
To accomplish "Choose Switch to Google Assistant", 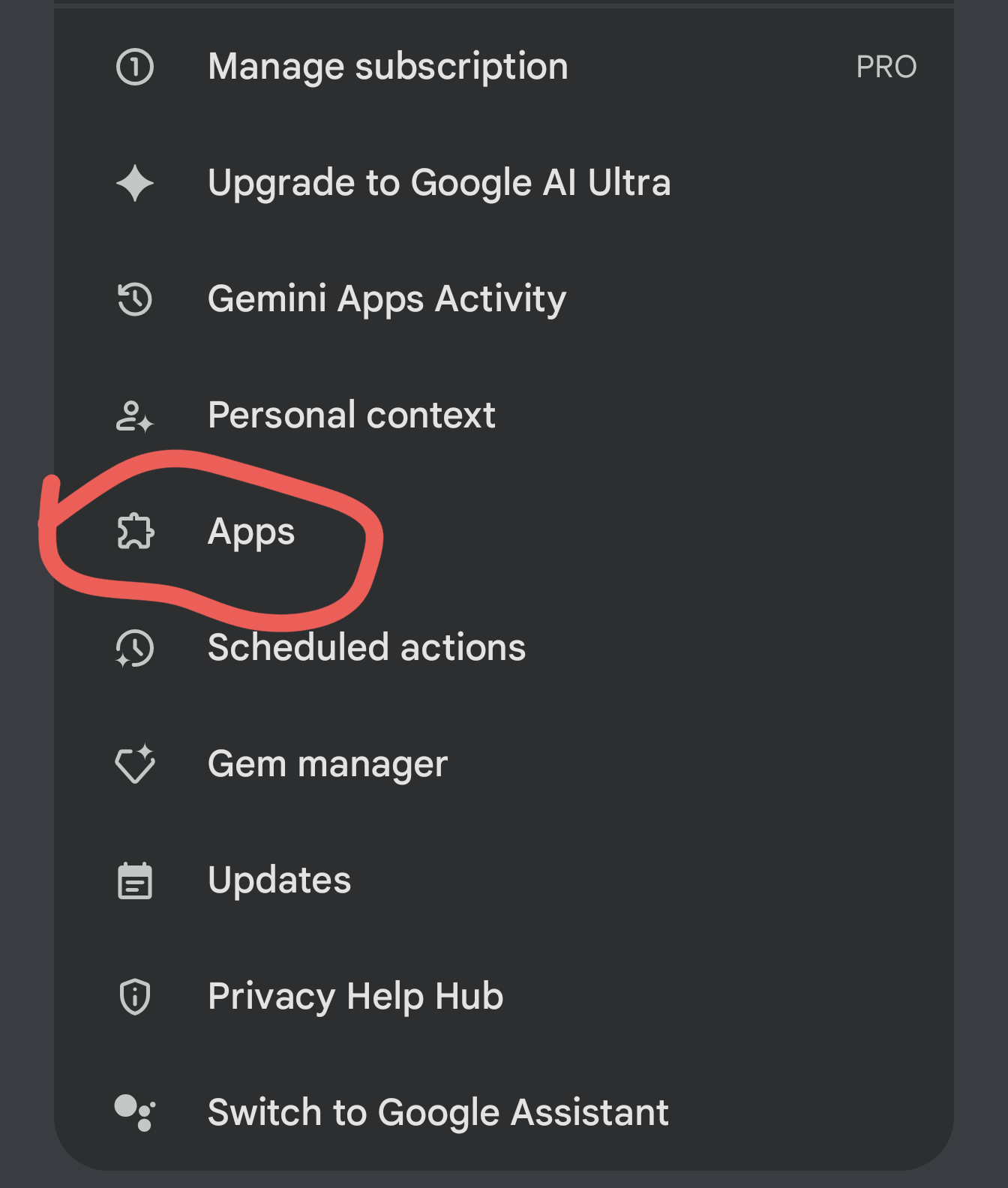I will (x=437, y=1112).
